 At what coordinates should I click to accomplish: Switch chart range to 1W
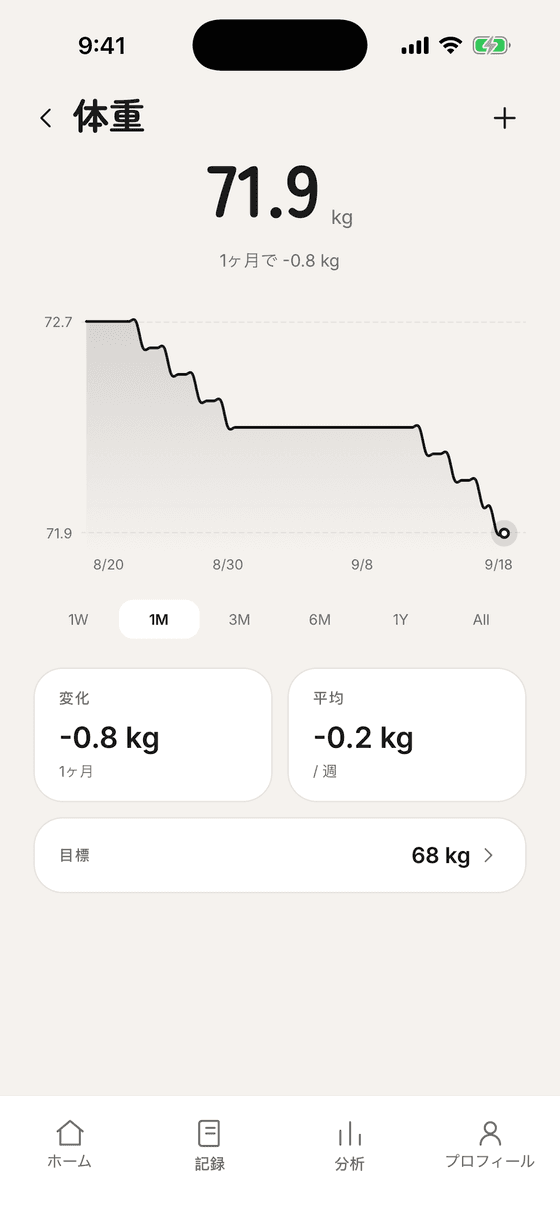(78, 619)
